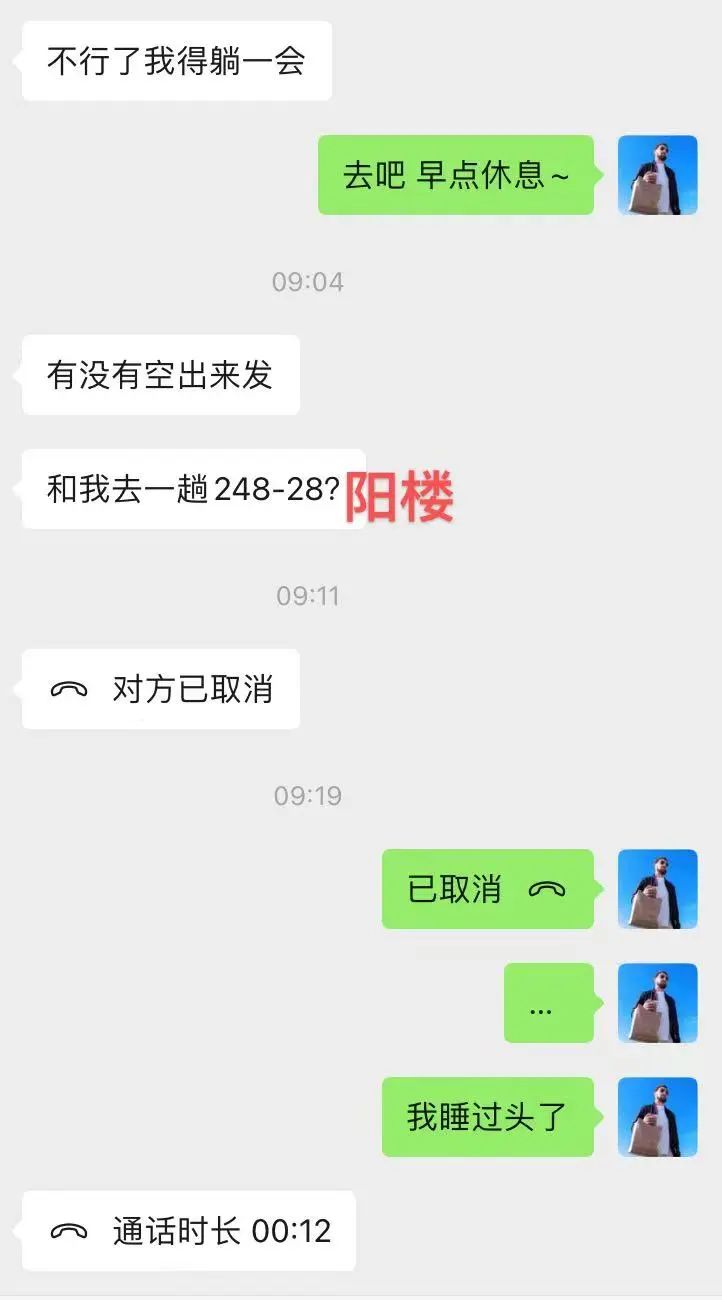Open profile from avatar beside 去吧 早点休息~
Viewport: 722px width, 1300px height.
click(x=657, y=175)
